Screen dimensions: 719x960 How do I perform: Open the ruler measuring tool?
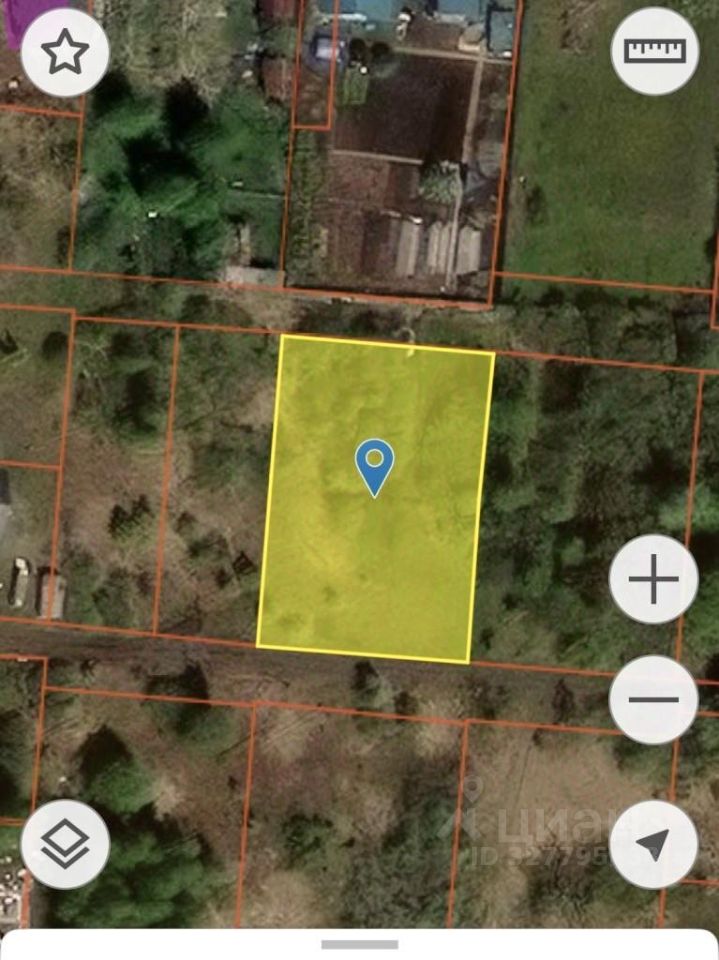pos(654,52)
